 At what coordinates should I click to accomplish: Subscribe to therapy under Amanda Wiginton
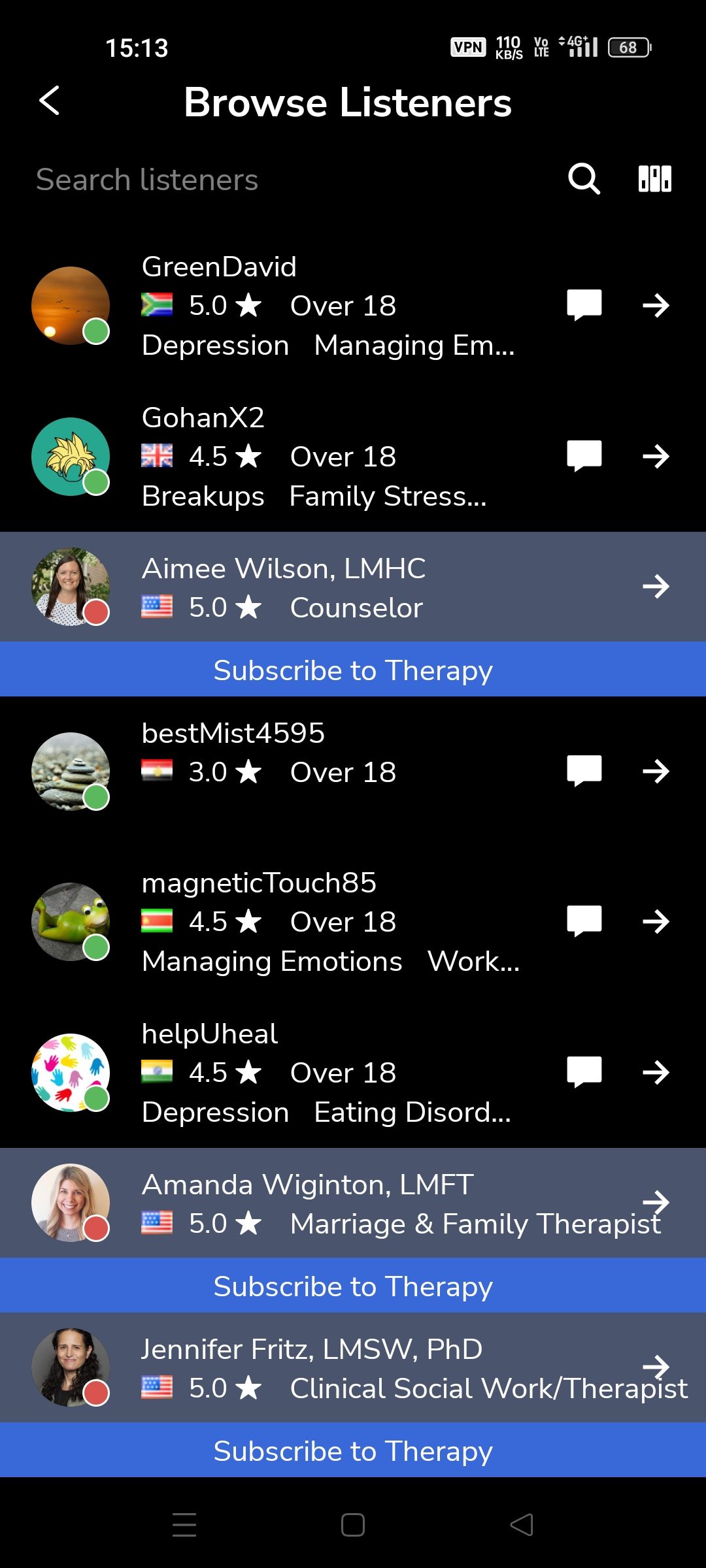point(353,1286)
